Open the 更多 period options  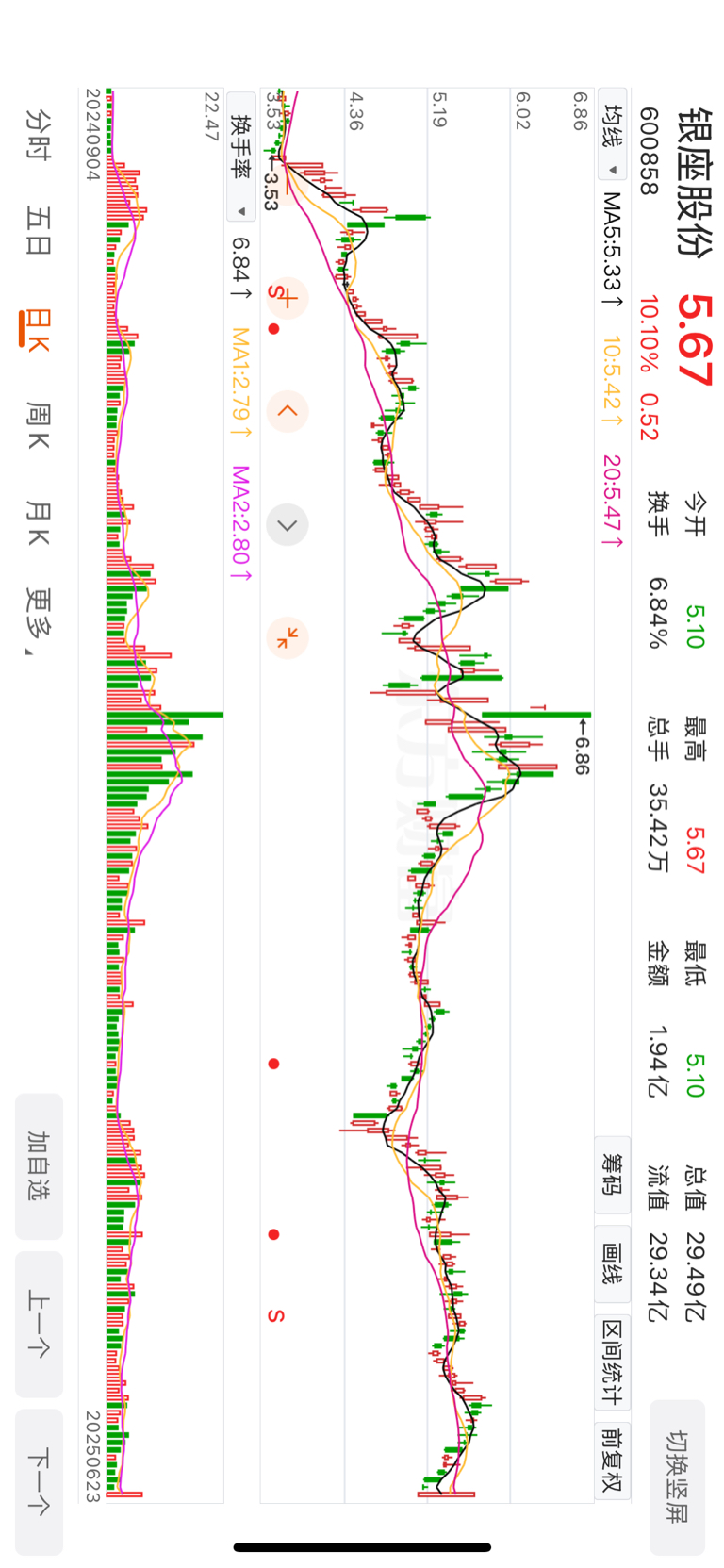click(x=39, y=622)
